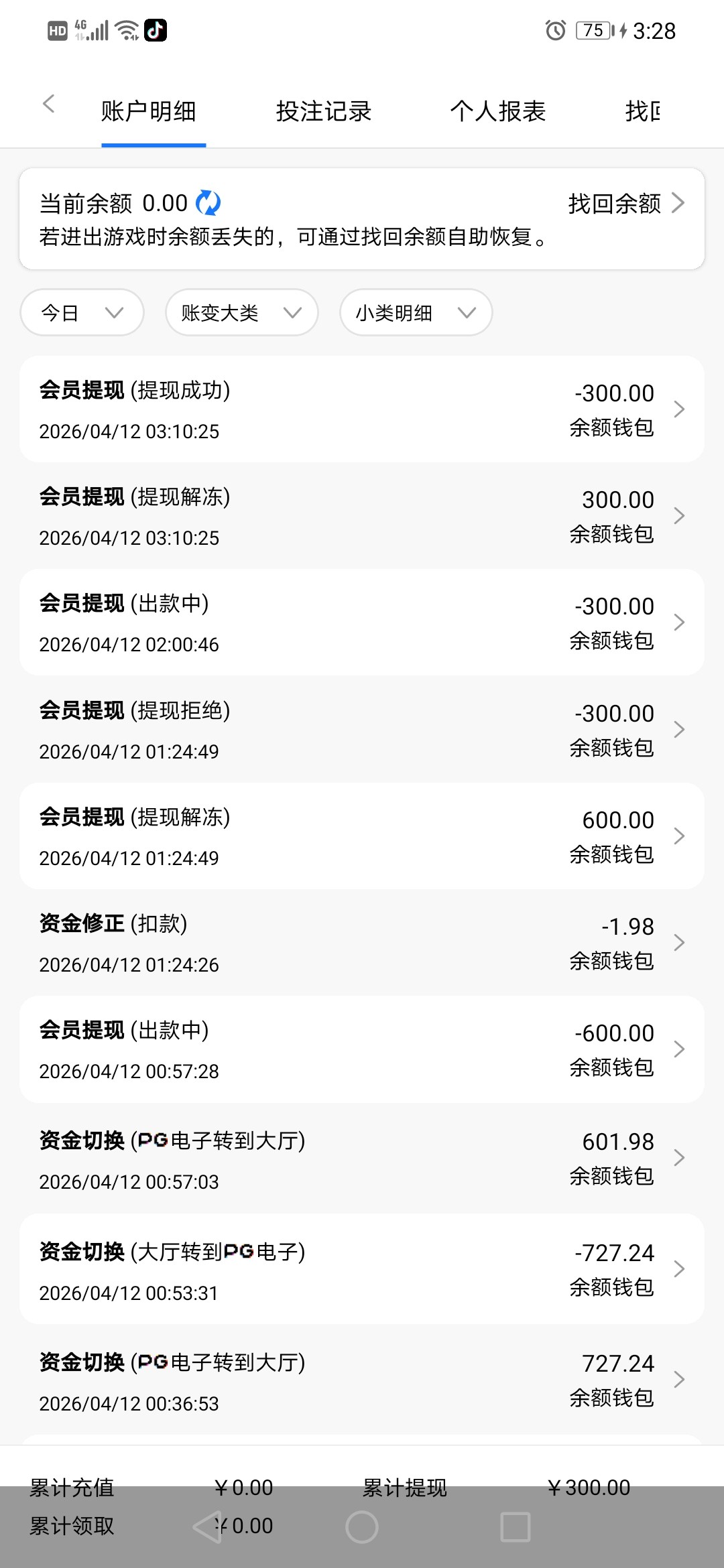Open the 727.24 PG电子转到大厅 record

(x=362, y=1380)
